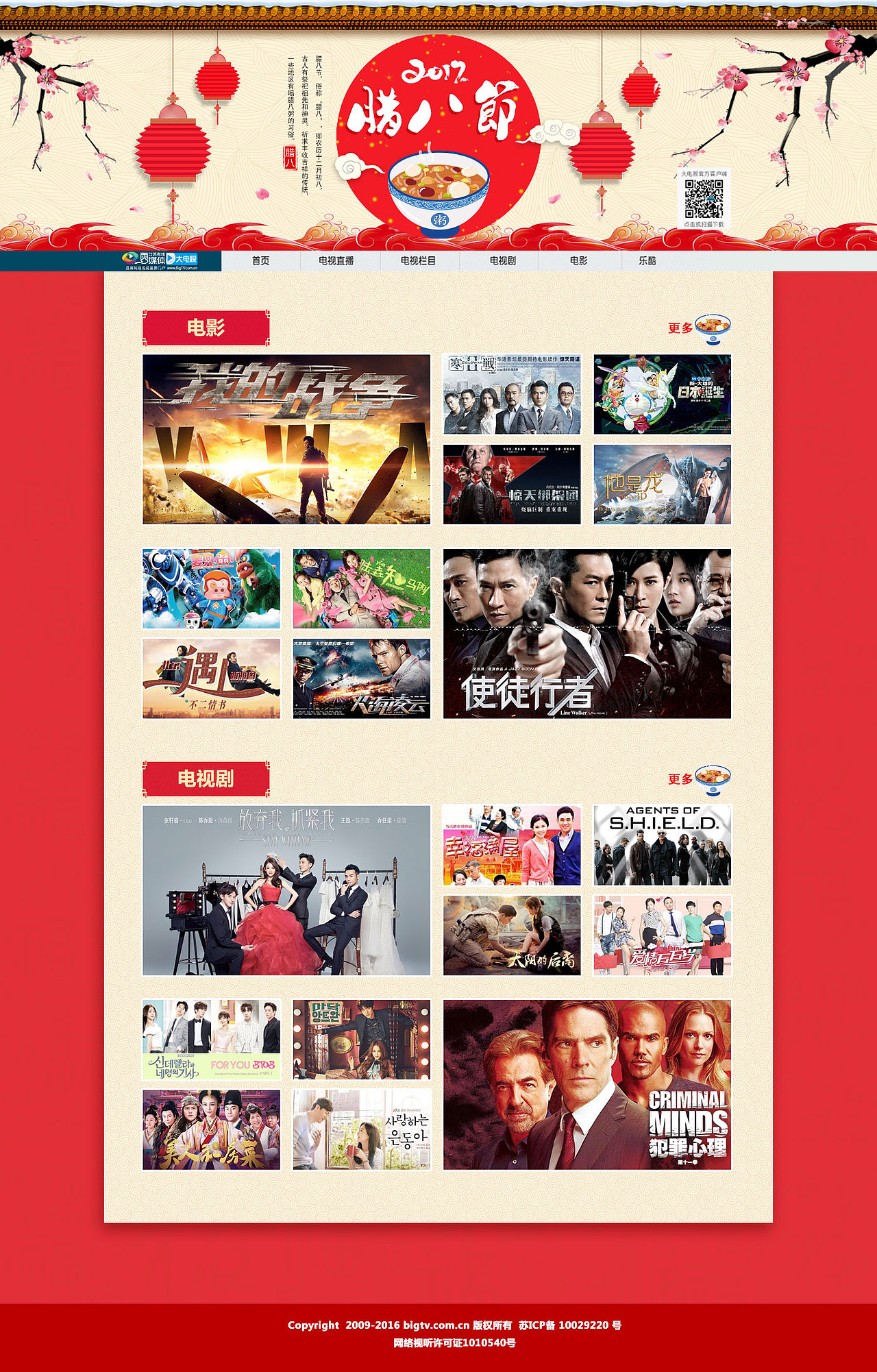Open the movie 火海凌云

click(x=361, y=678)
